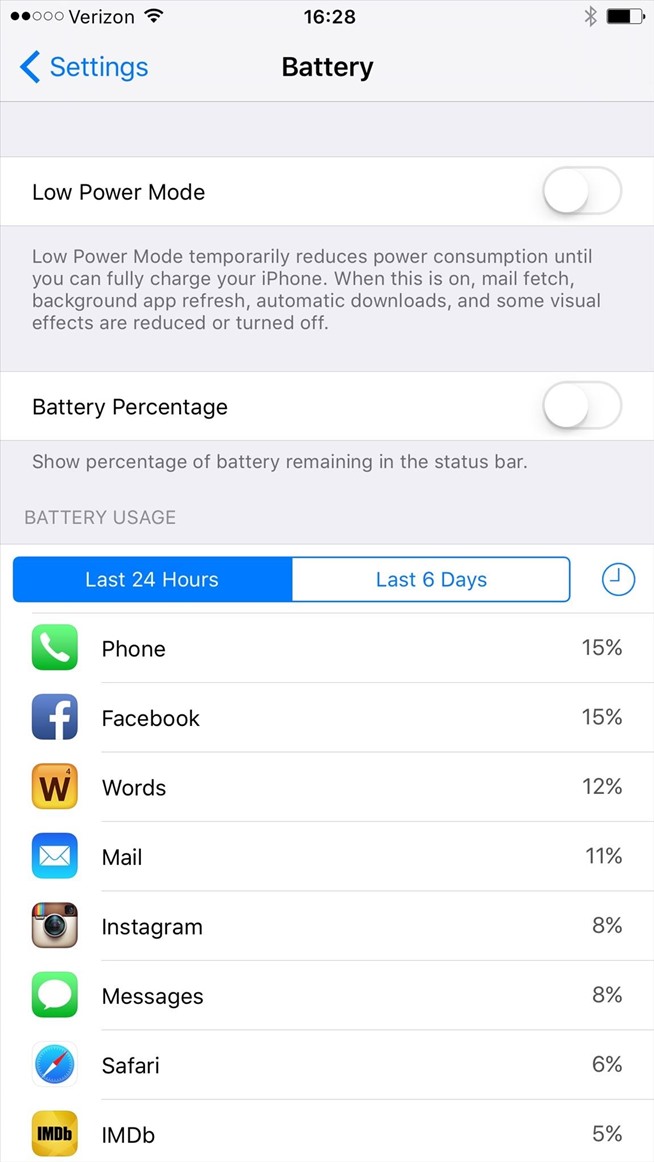Switch to Last 6 Days usage
Screen dimensions: 654x1162
pos(431,580)
